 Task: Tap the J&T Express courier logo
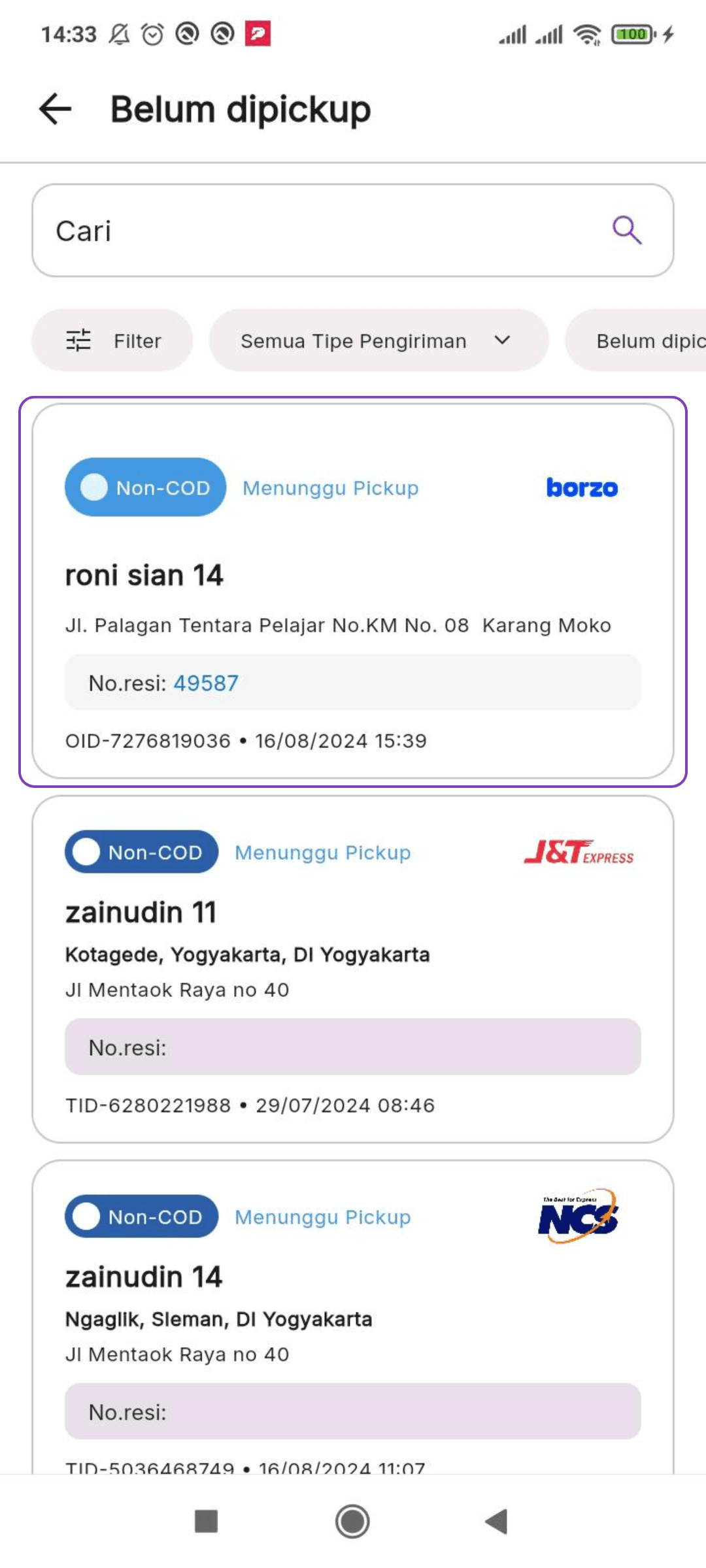[582, 853]
